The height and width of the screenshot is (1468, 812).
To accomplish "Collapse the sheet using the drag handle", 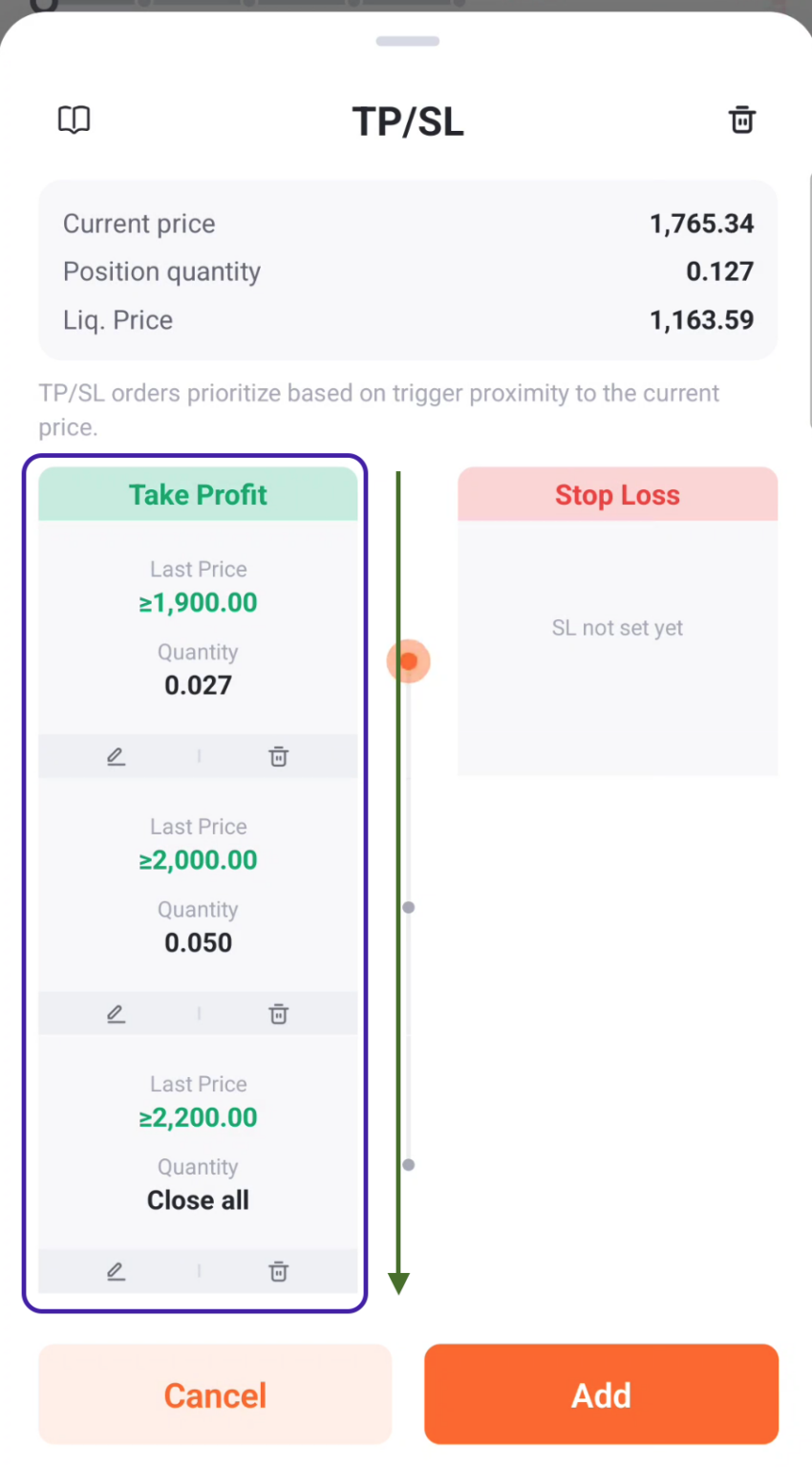I will click(x=408, y=41).
